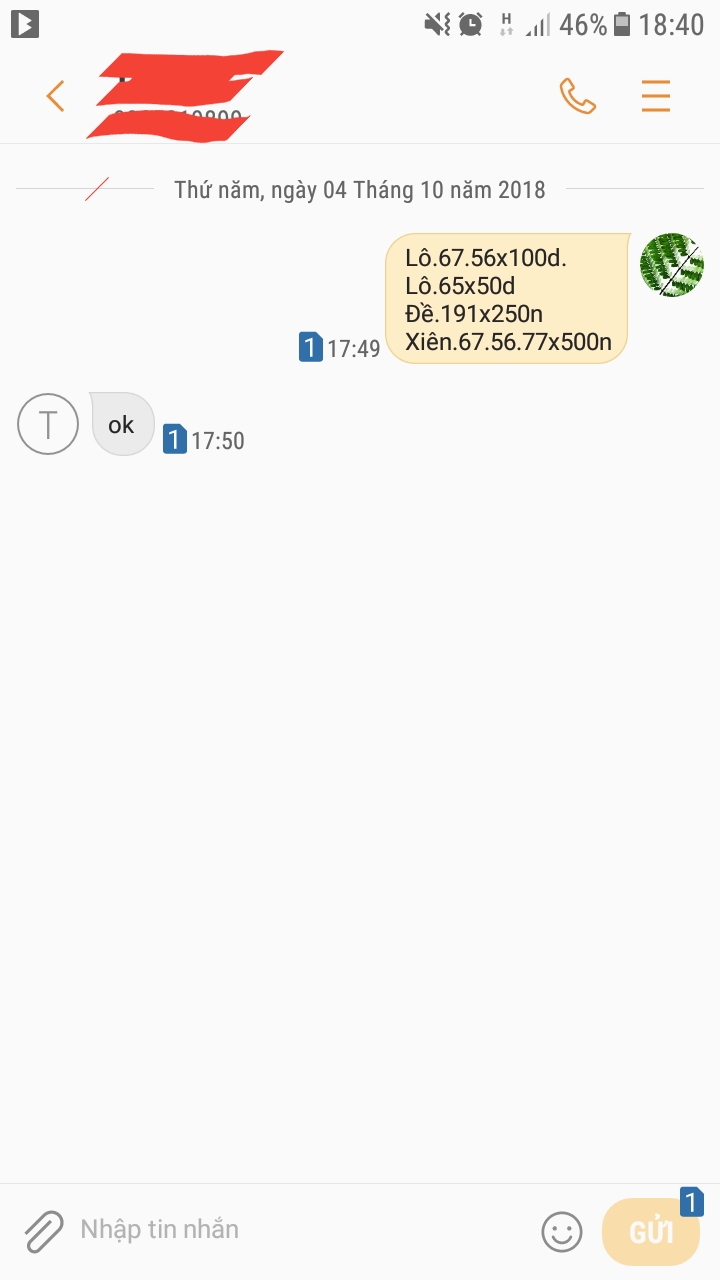
Task: Tap the GỬI send button
Action: (650, 1231)
